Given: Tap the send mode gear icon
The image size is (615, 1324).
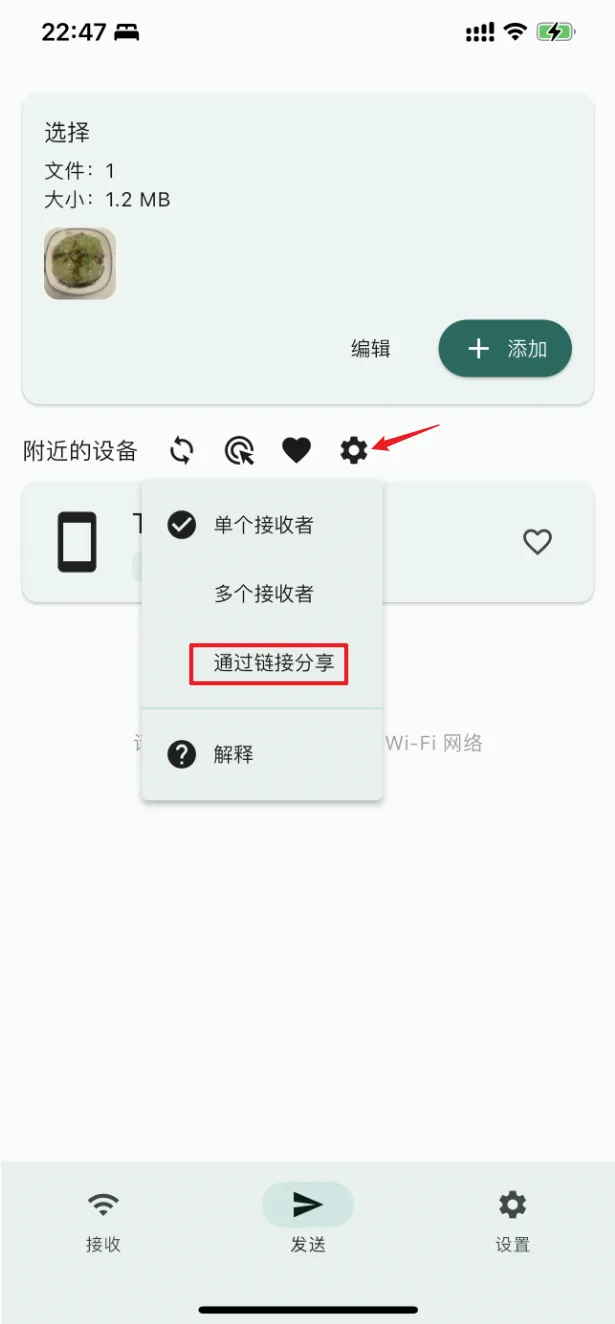Looking at the screenshot, I should click(x=354, y=451).
